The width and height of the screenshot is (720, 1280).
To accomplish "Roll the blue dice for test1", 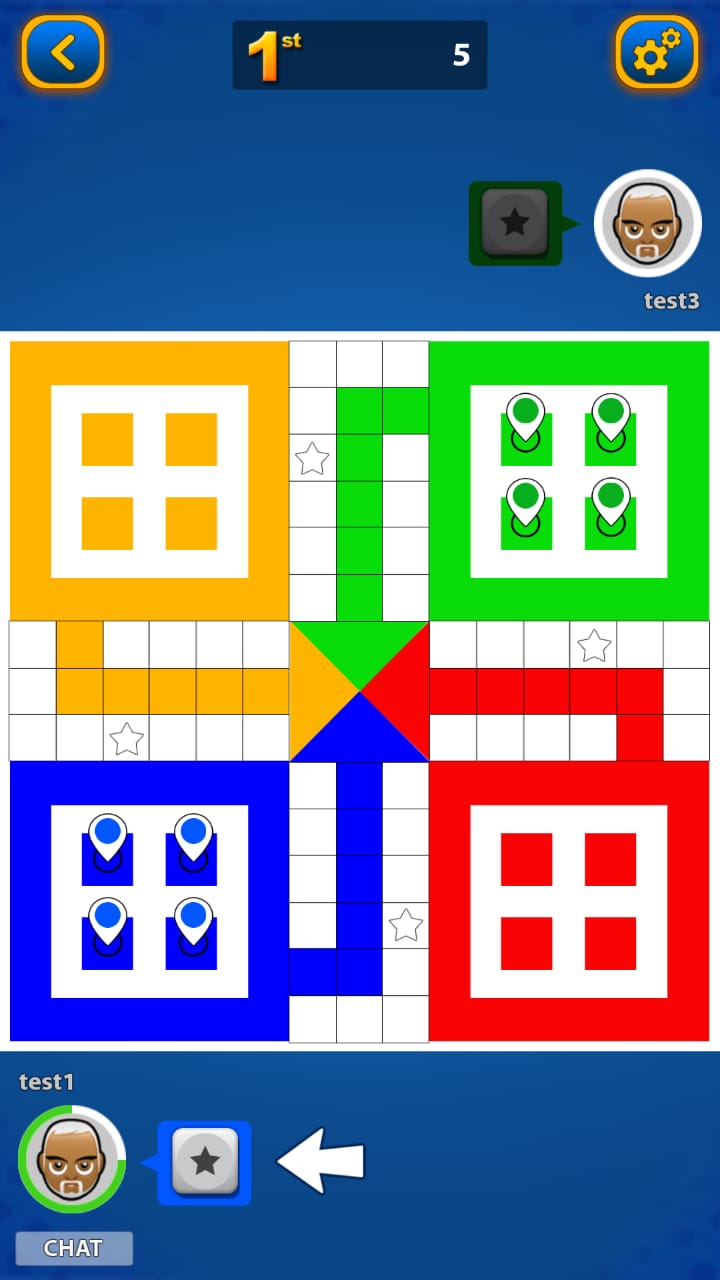I will [x=205, y=1162].
